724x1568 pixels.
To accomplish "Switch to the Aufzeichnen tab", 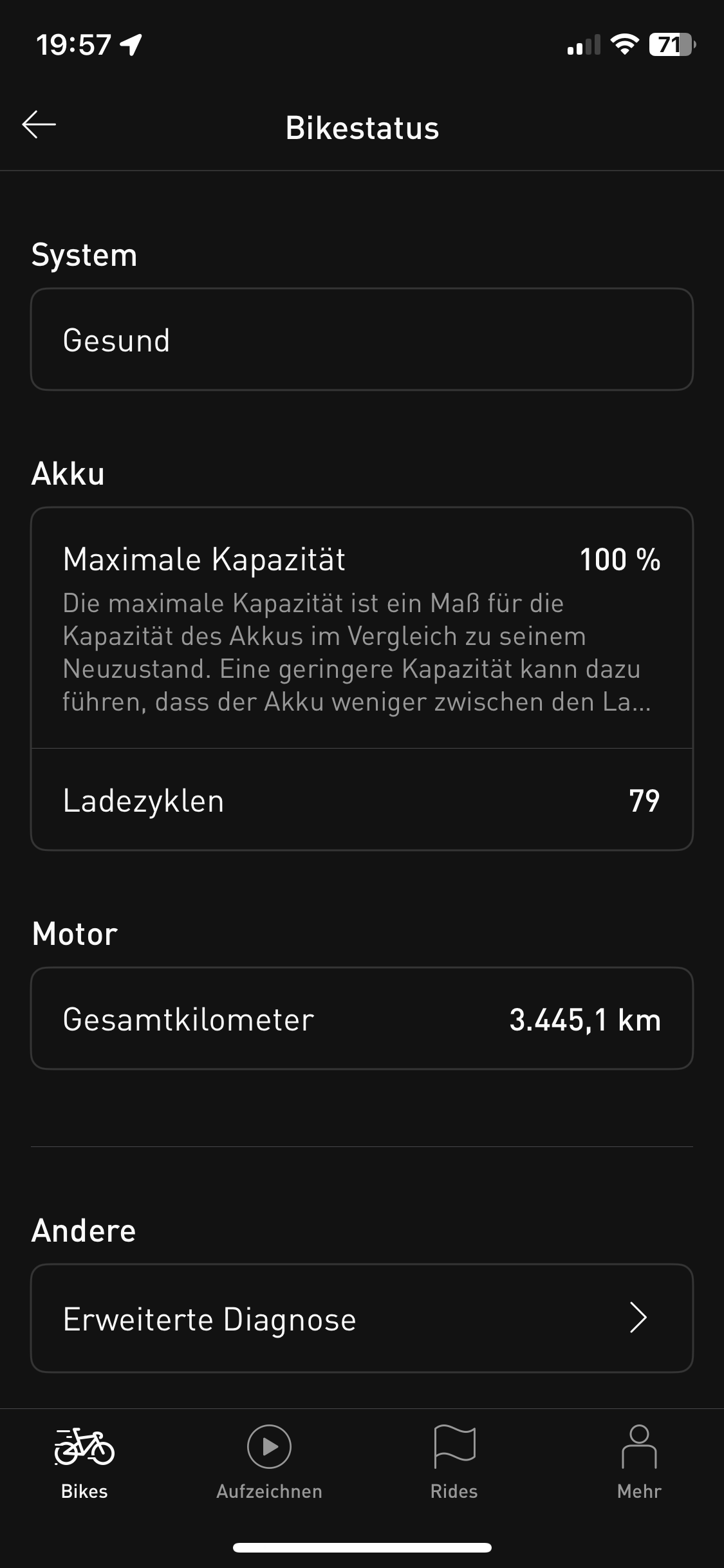I will 269,1461.
